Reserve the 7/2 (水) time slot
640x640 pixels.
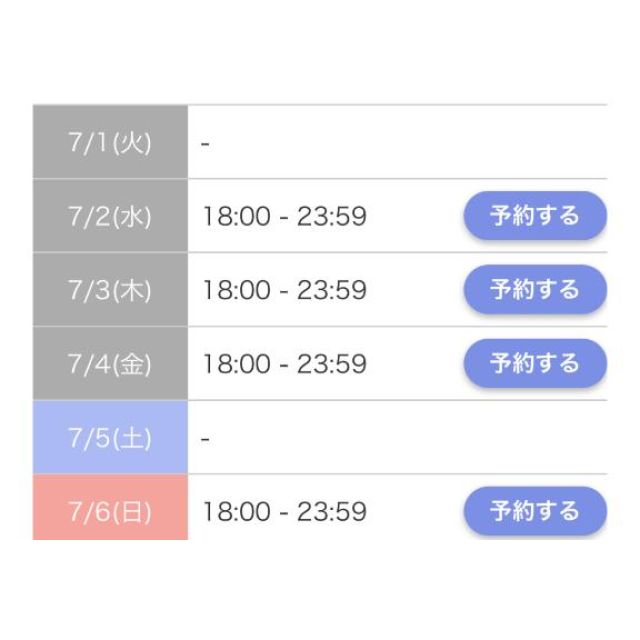coord(534,215)
